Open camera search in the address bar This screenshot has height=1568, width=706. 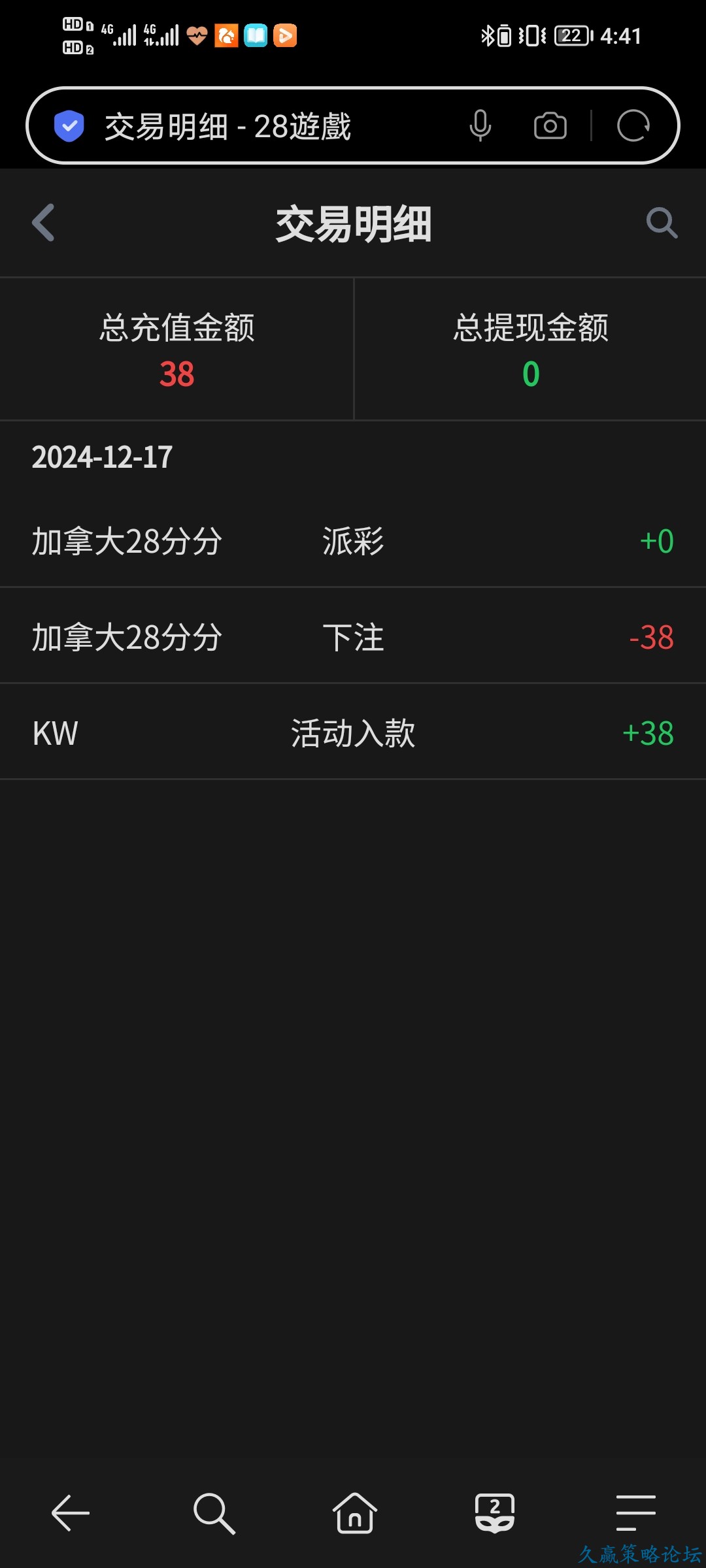point(550,125)
